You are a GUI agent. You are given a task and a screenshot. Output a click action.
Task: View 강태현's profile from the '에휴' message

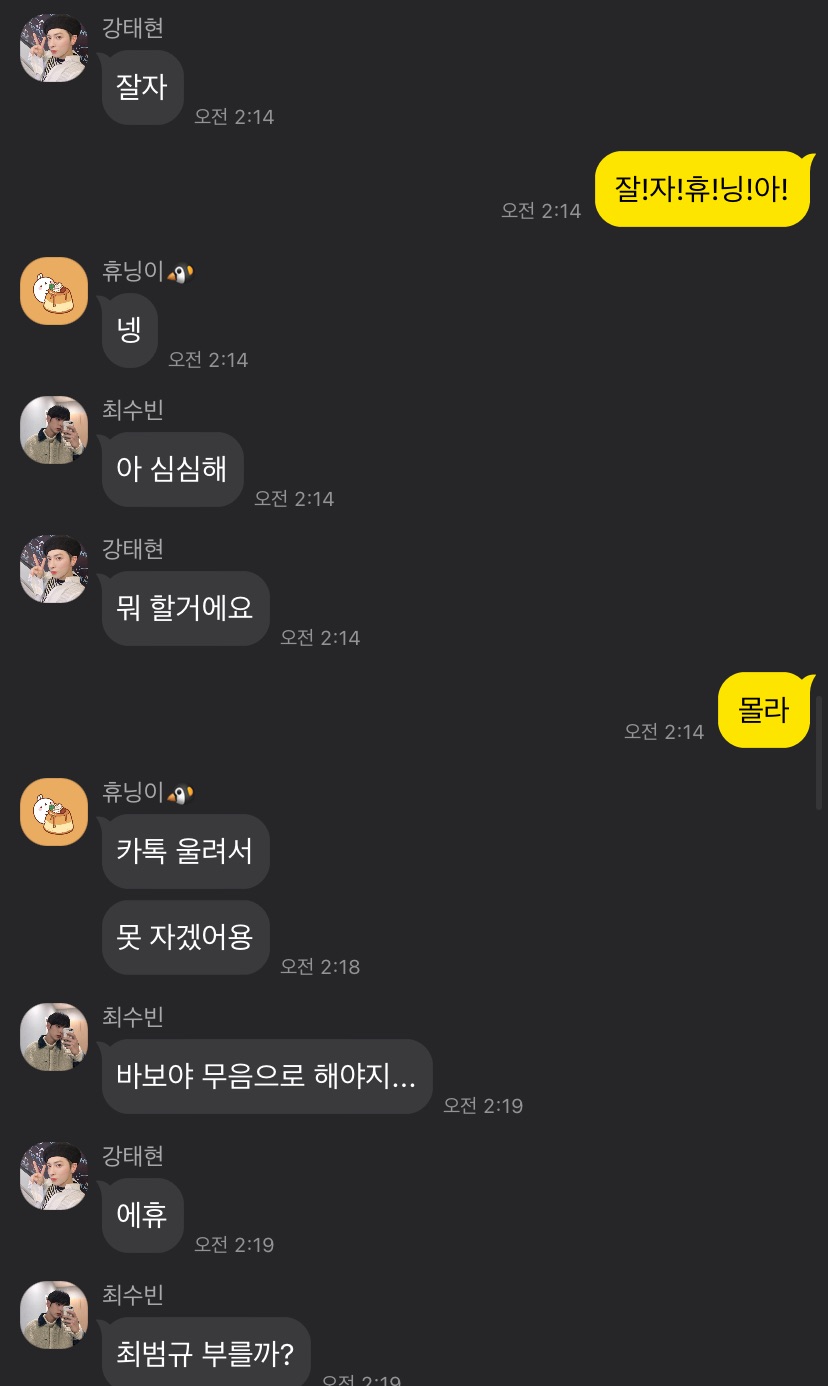(x=54, y=1176)
